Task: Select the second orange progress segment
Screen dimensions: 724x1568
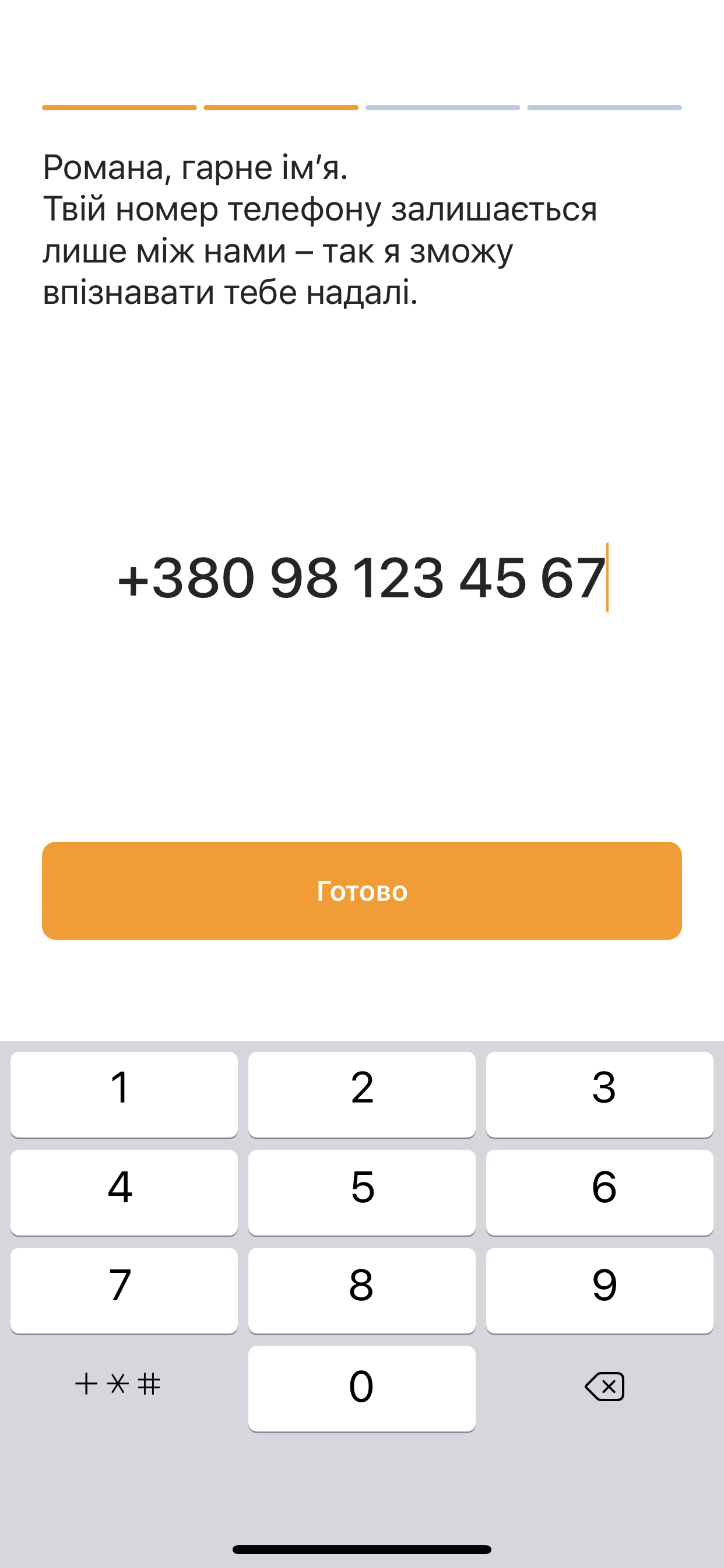Action: (x=280, y=107)
